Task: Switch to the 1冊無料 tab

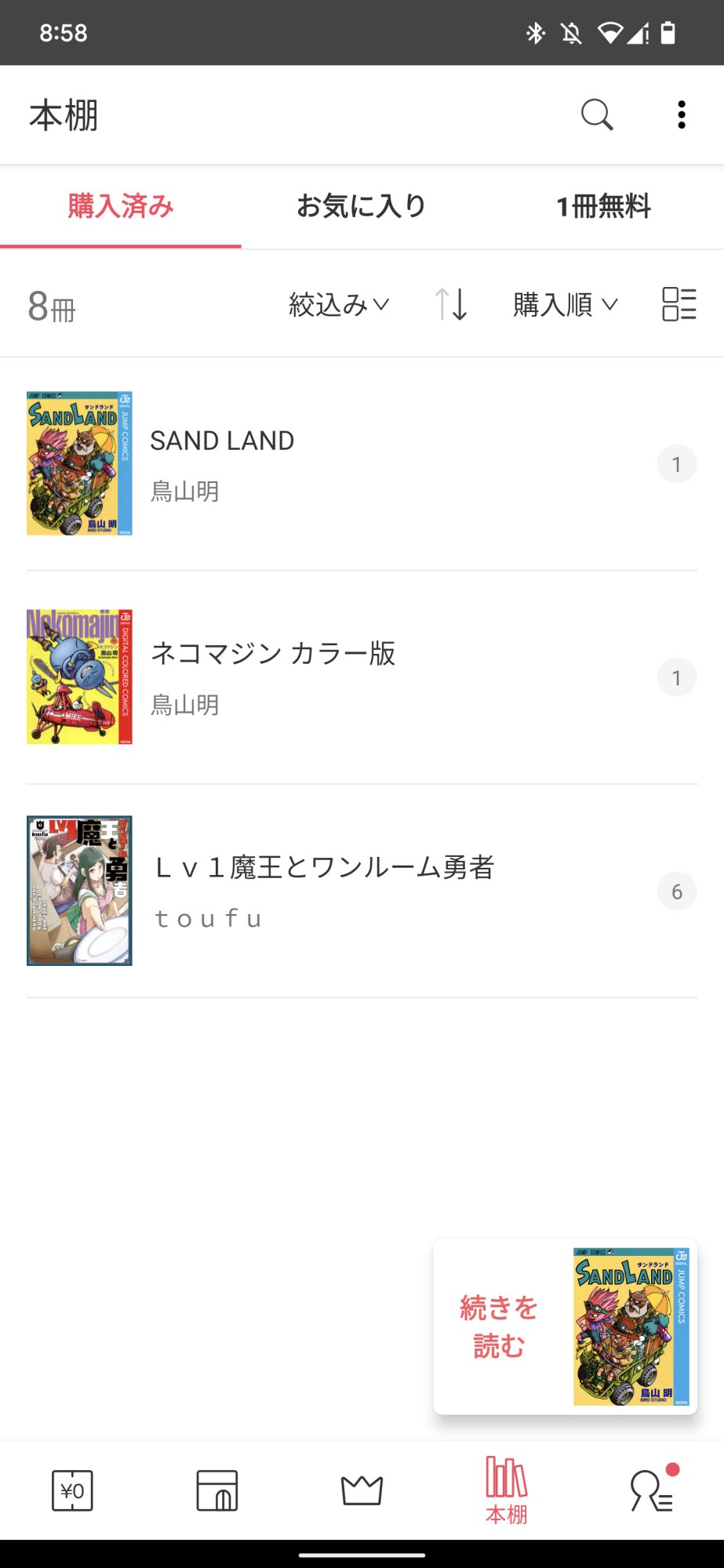Action: (x=603, y=206)
